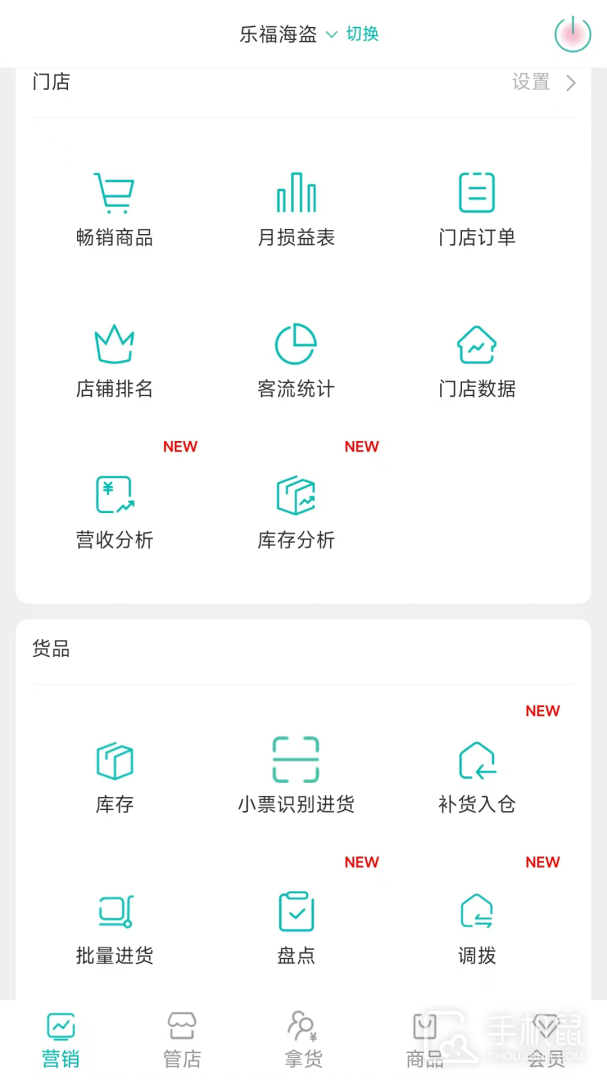Open 门店 设置 settings link

(544, 83)
